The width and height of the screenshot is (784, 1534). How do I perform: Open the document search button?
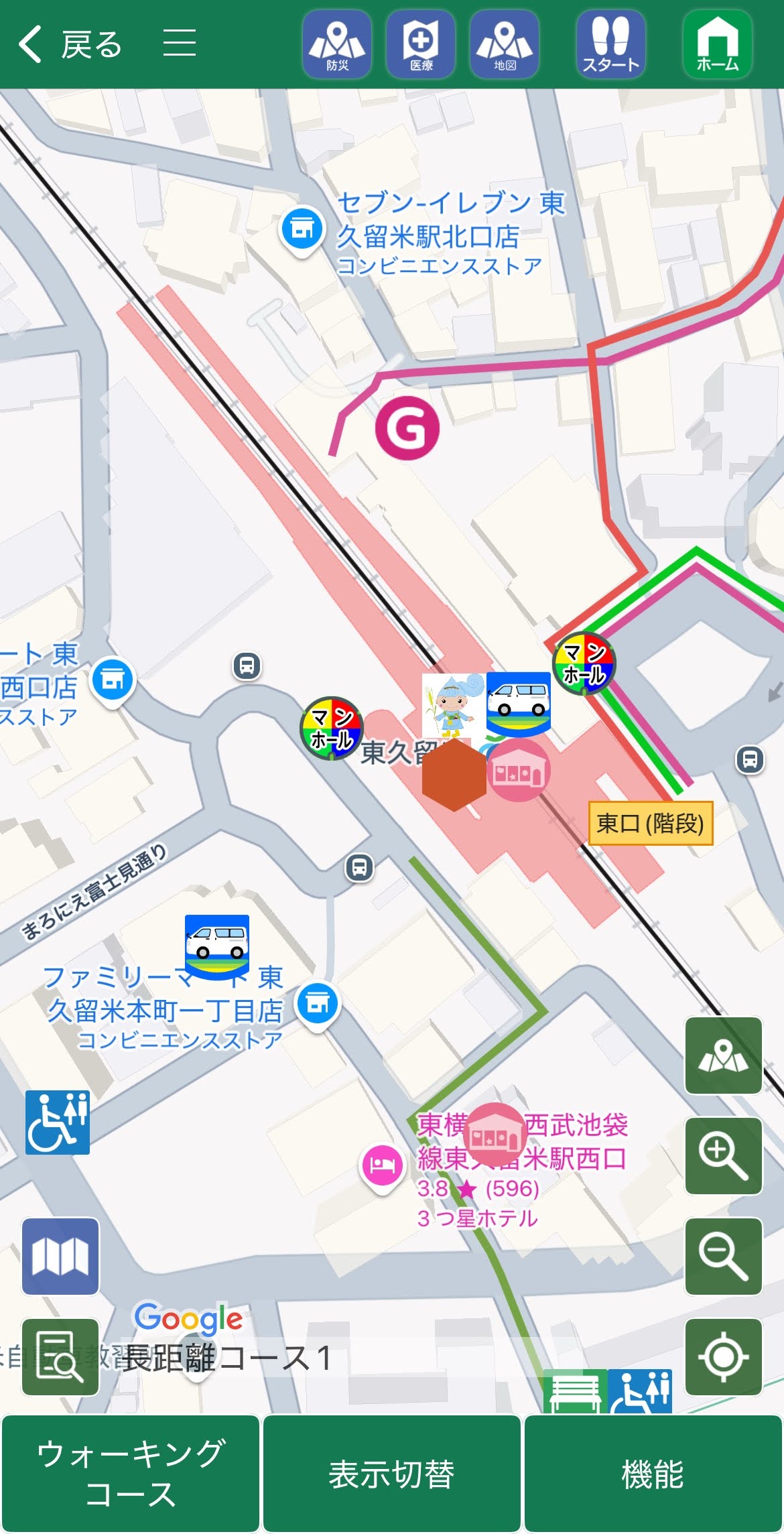pyautogui.click(x=60, y=1357)
